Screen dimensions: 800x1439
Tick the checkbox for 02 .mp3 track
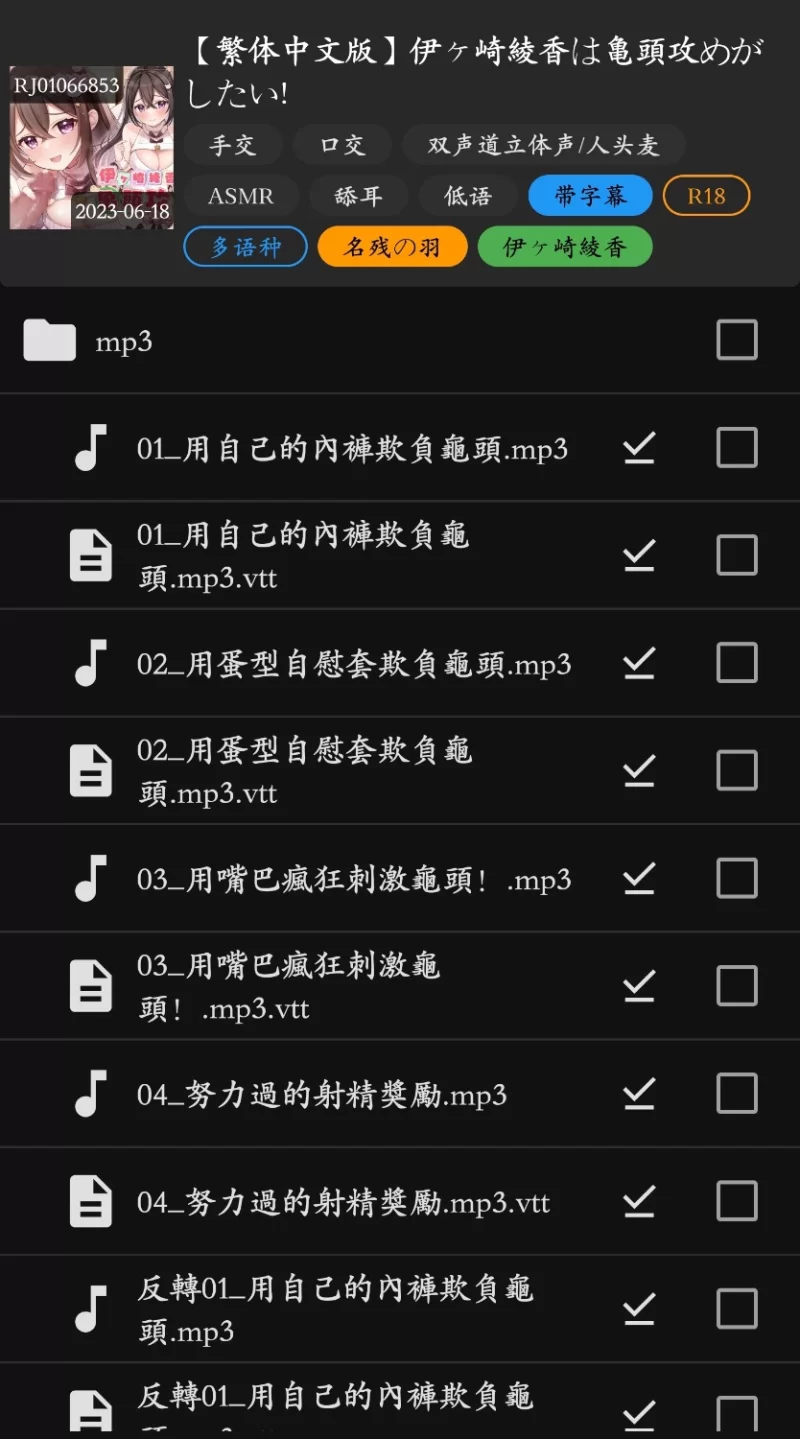737,663
